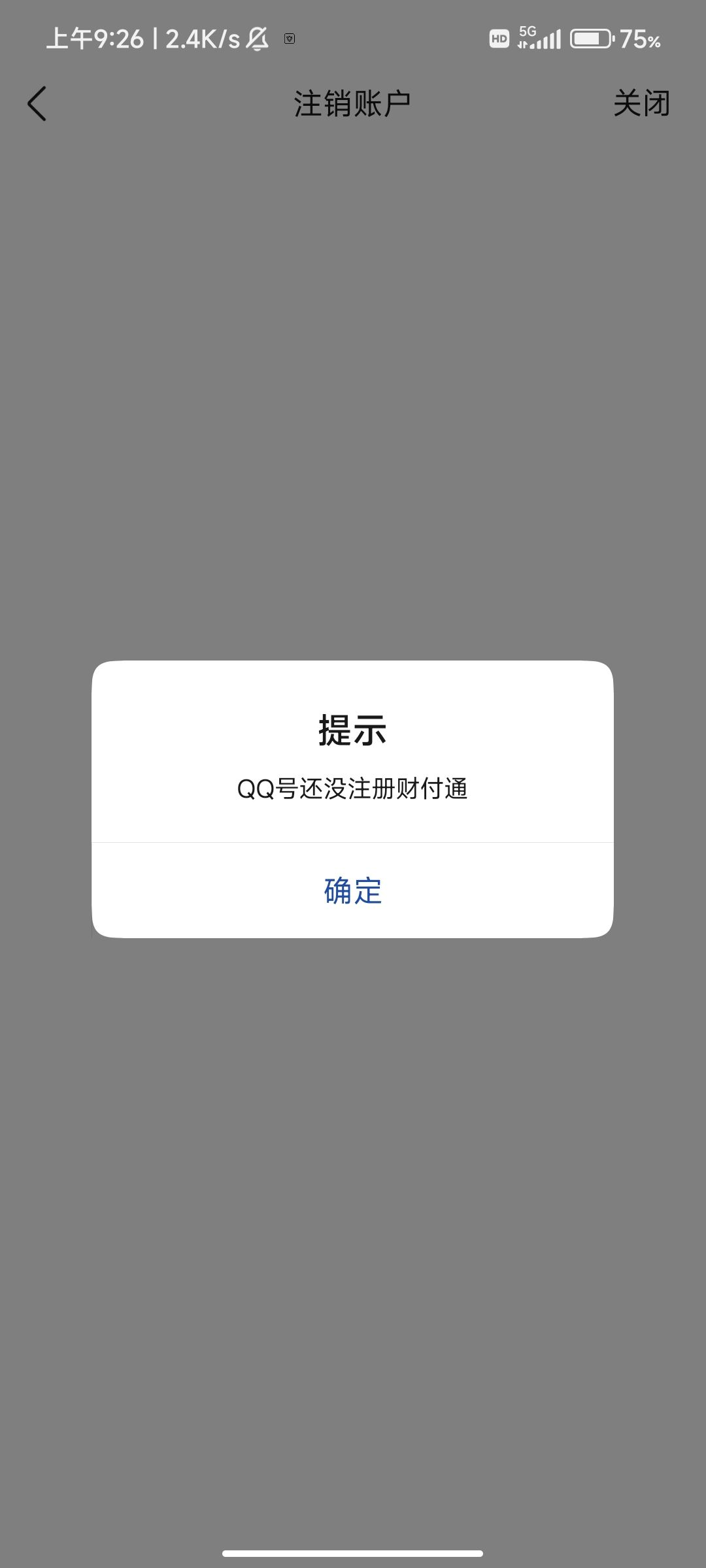Screen dimensions: 706x1568
Task: Tap the back arrow to return
Action: pyautogui.click(x=37, y=103)
